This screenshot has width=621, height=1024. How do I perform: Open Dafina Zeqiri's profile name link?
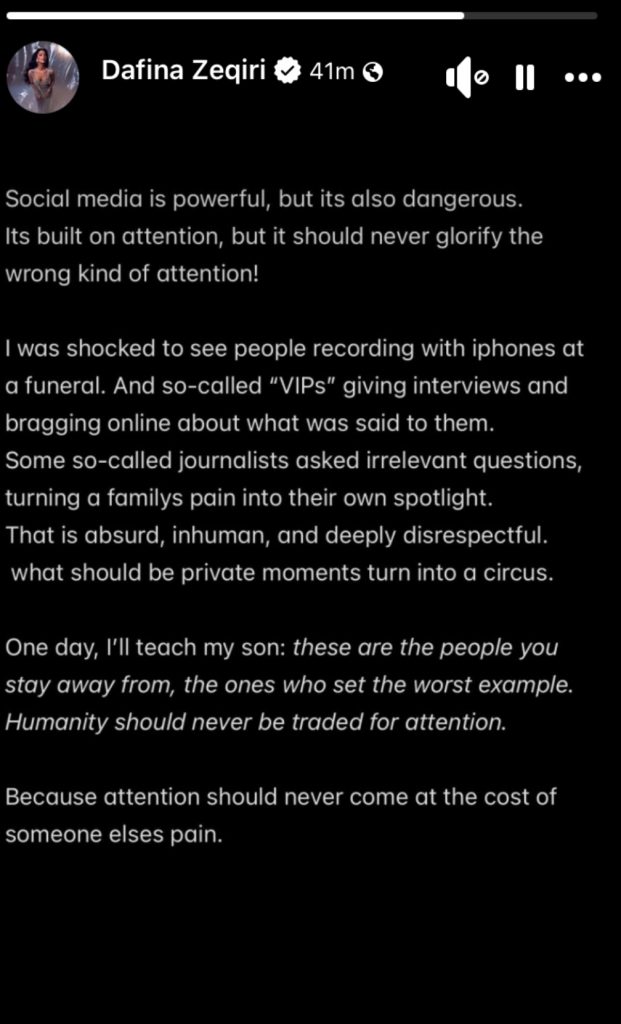[185, 72]
